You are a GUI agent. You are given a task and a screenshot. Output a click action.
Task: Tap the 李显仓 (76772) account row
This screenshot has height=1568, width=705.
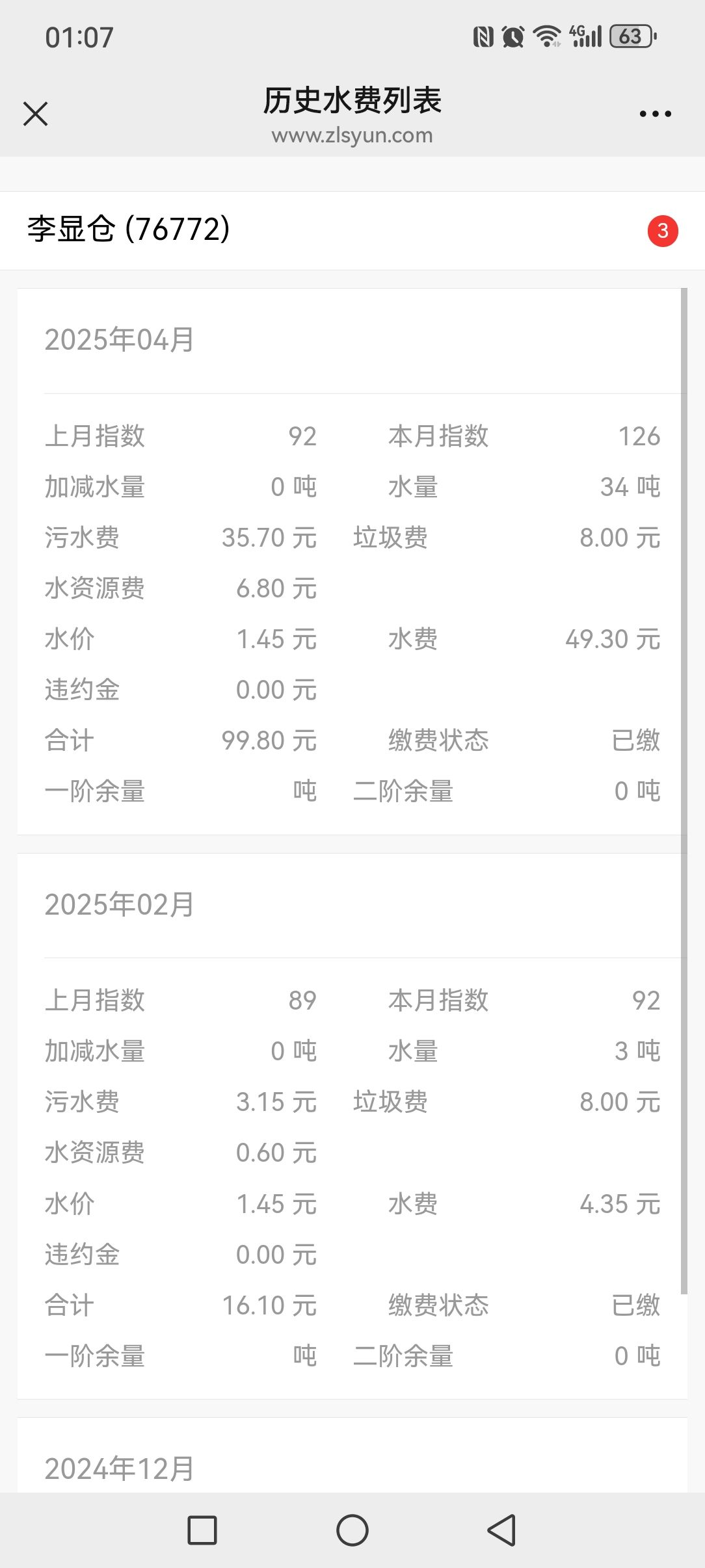(352, 230)
